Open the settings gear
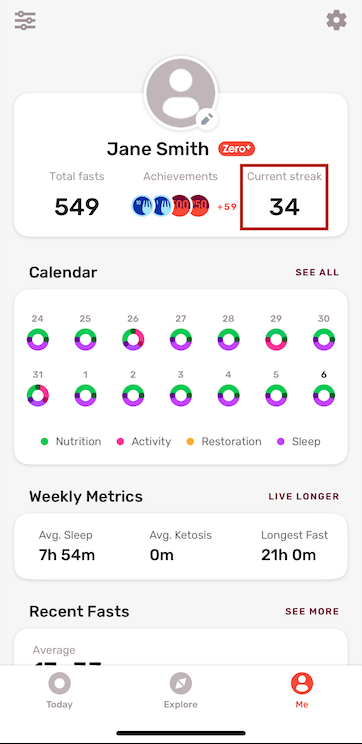 pyautogui.click(x=336, y=20)
